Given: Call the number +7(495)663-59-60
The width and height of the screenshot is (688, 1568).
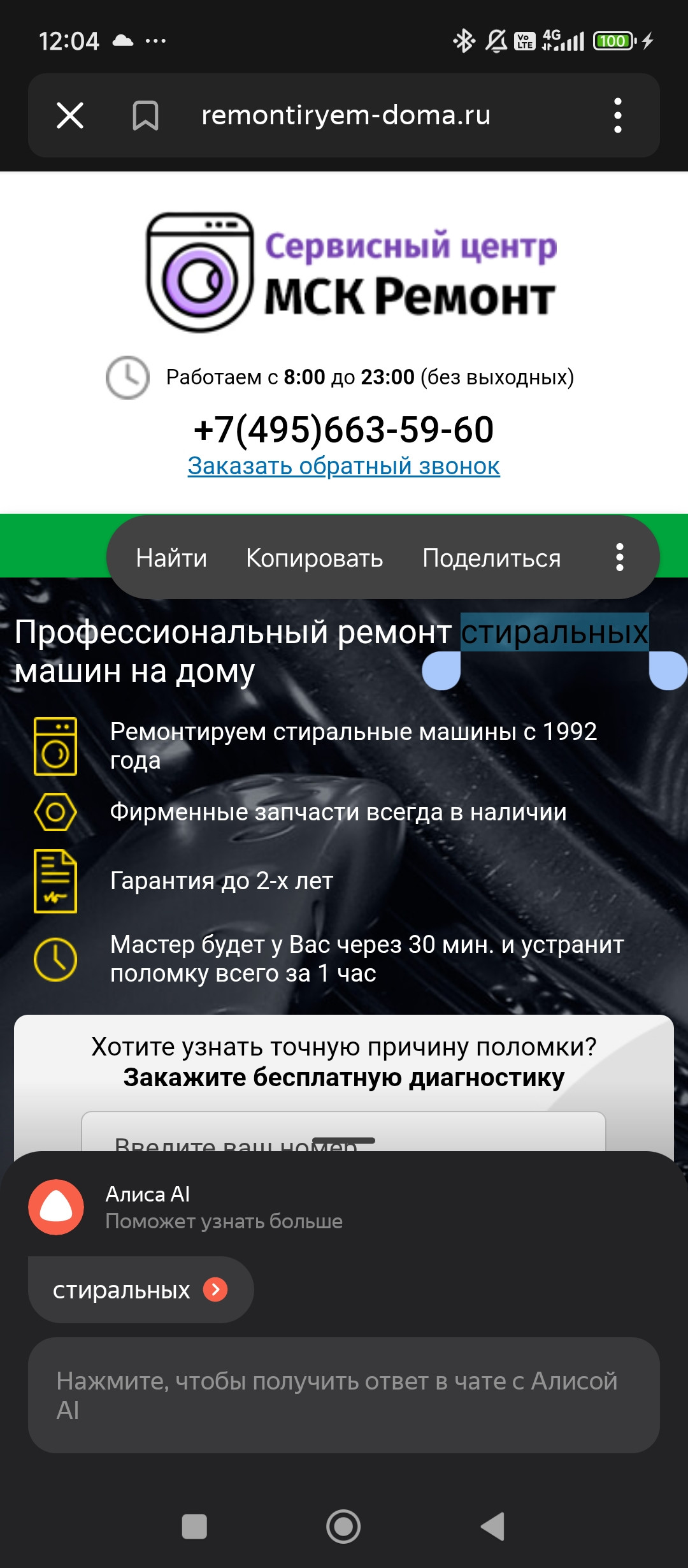Looking at the screenshot, I should [x=343, y=429].
